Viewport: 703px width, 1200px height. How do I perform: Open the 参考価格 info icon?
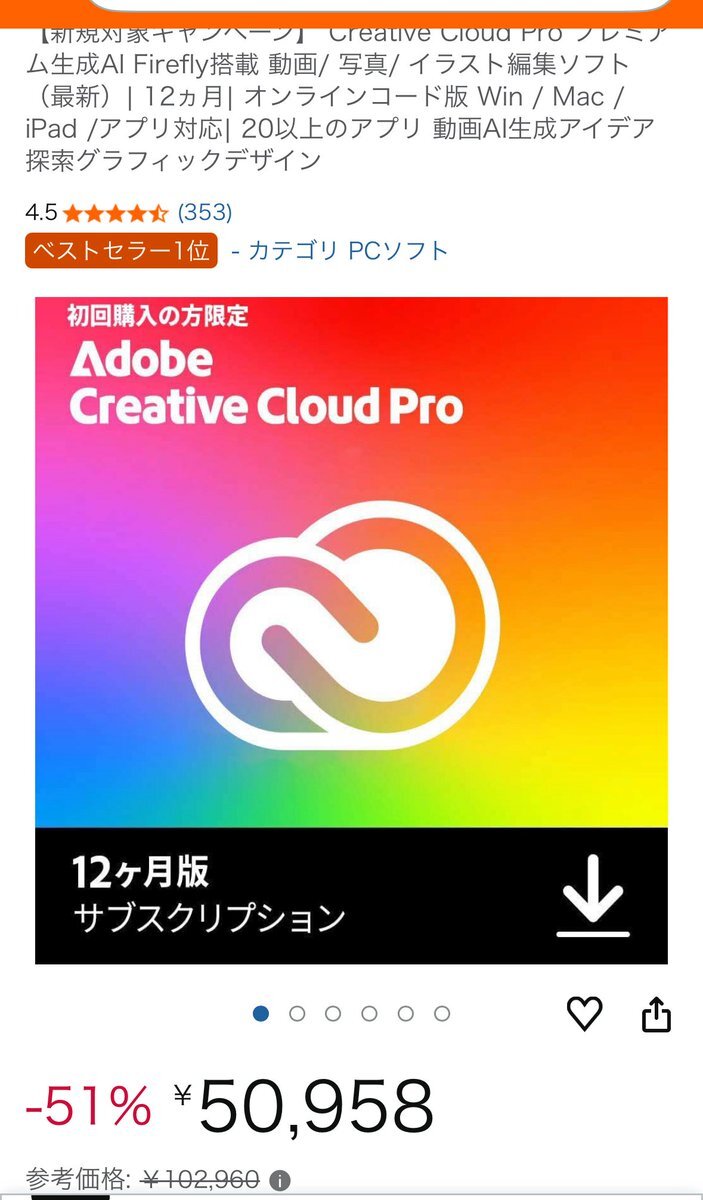pyautogui.click(x=281, y=1180)
